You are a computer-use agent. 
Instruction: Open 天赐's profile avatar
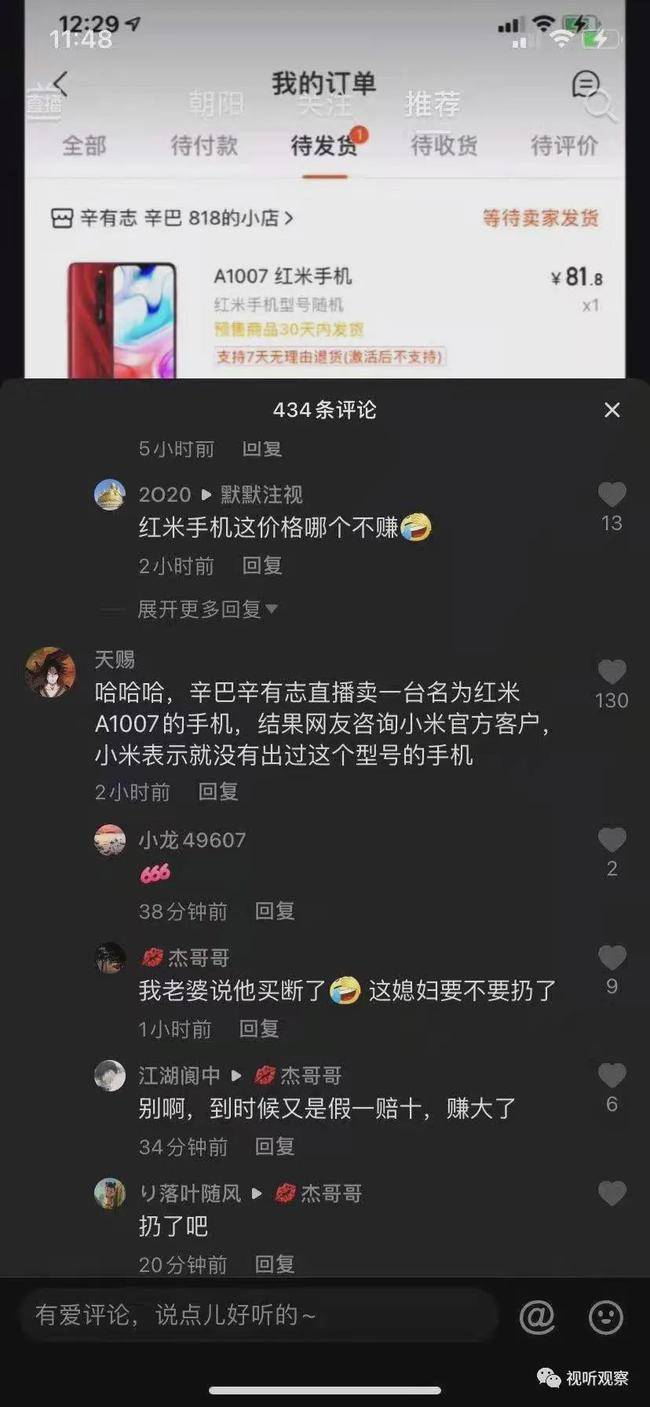[50, 672]
